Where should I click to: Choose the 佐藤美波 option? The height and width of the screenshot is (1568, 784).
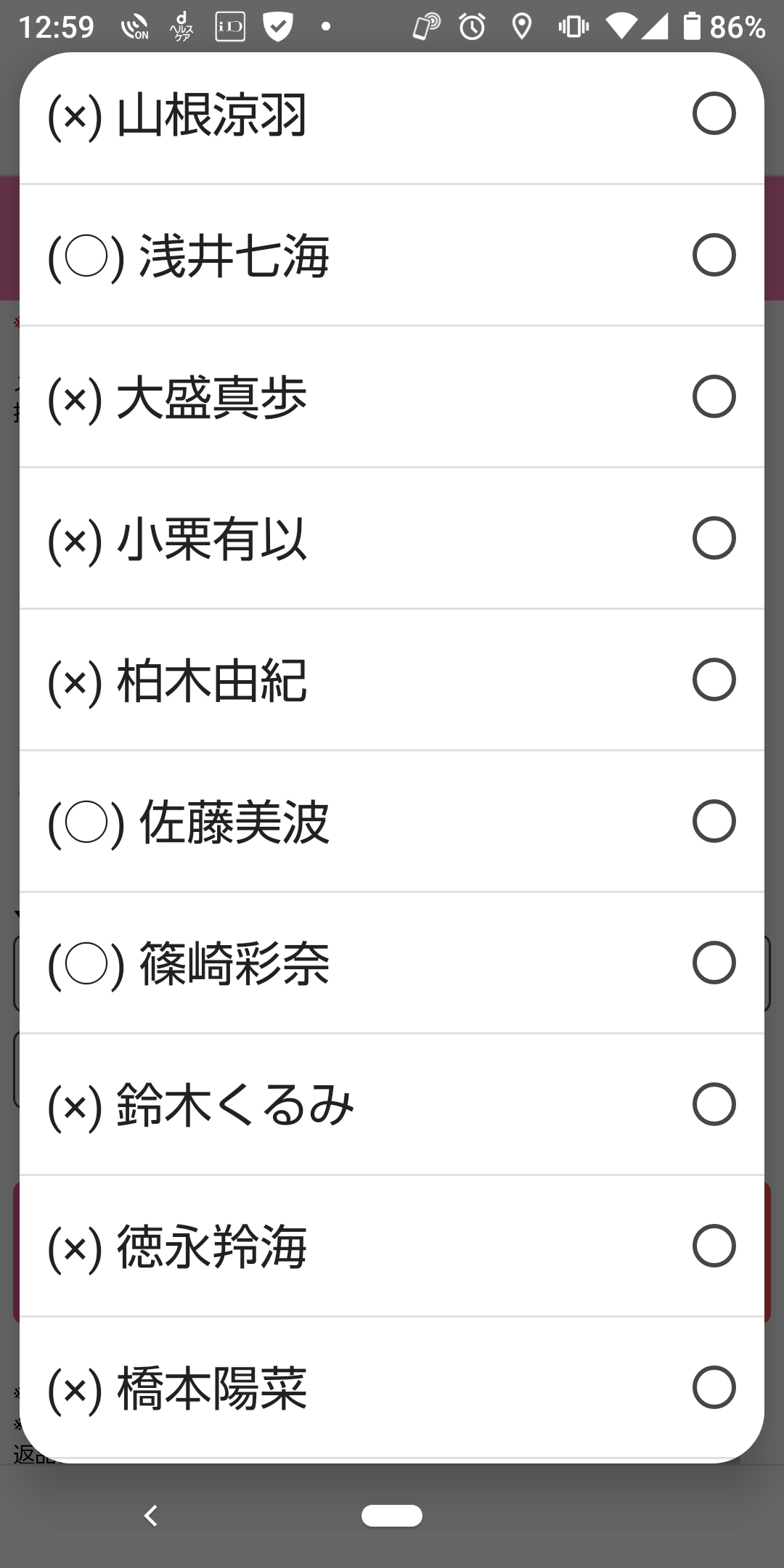[392, 821]
